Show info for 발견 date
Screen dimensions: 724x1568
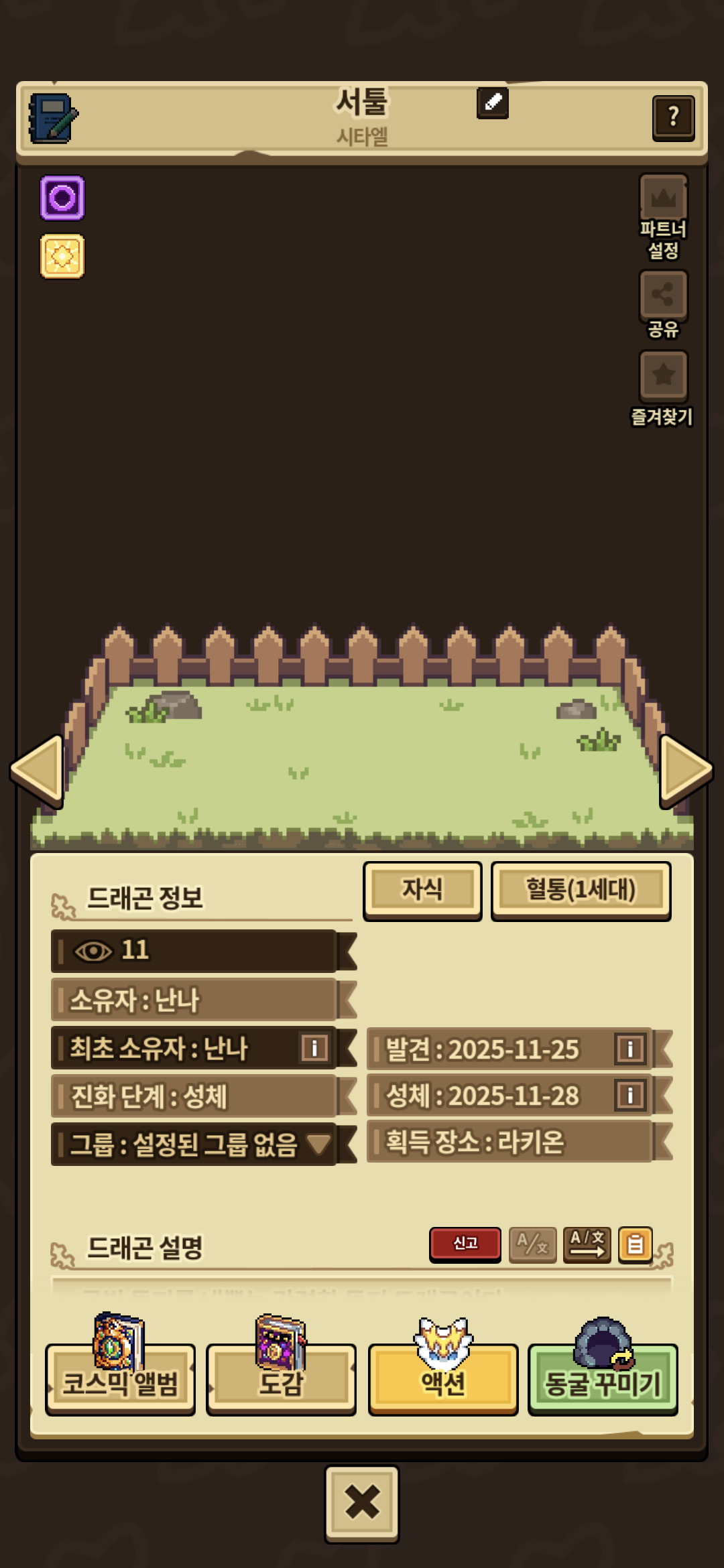pyautogui.click(x=629, y=1049)
